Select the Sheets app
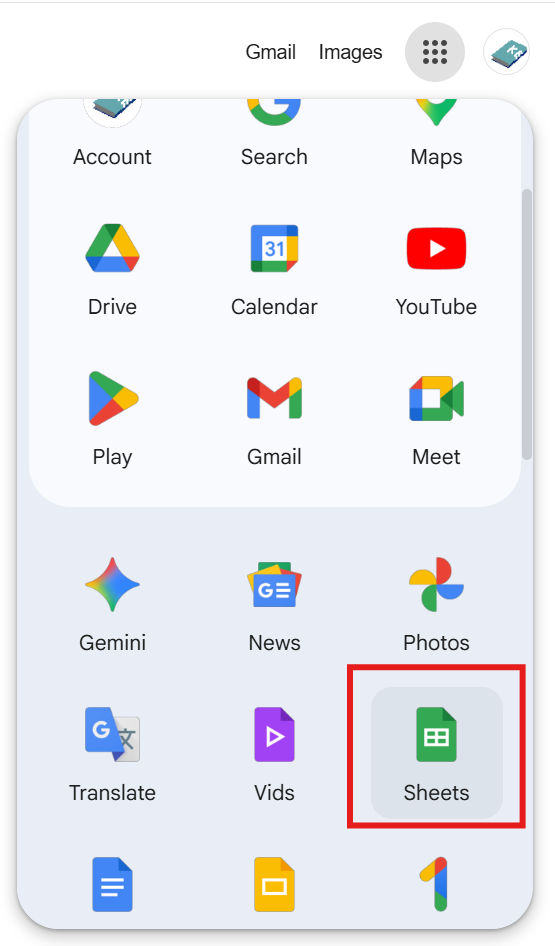The height and width of the screenshot is (946, 555). pos(436,753)
